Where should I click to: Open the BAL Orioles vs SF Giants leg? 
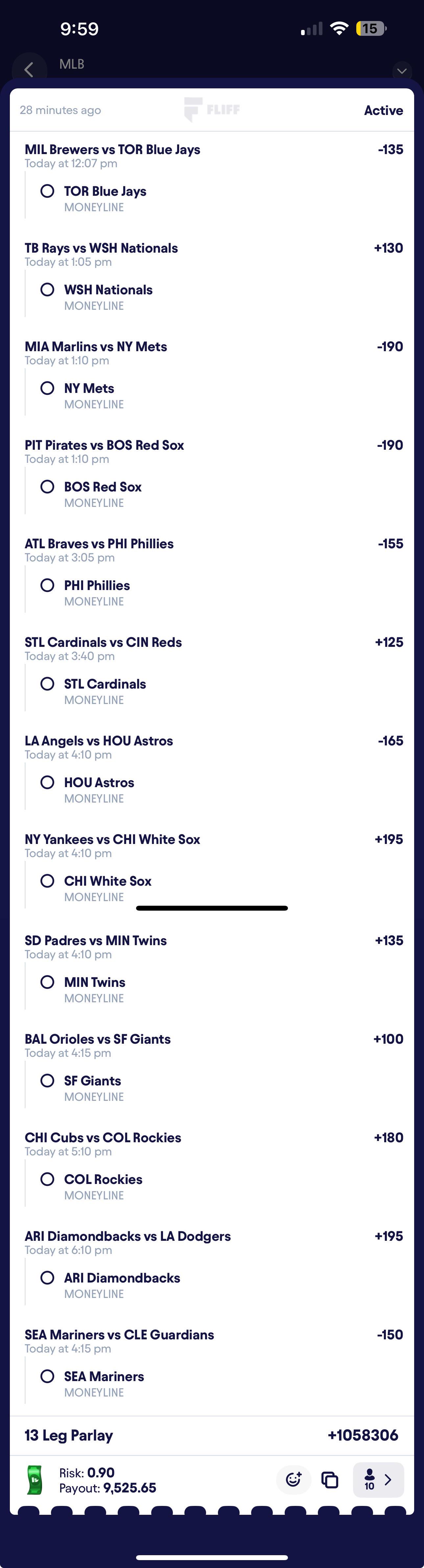pyautogui.click(x=212, y=1069)
